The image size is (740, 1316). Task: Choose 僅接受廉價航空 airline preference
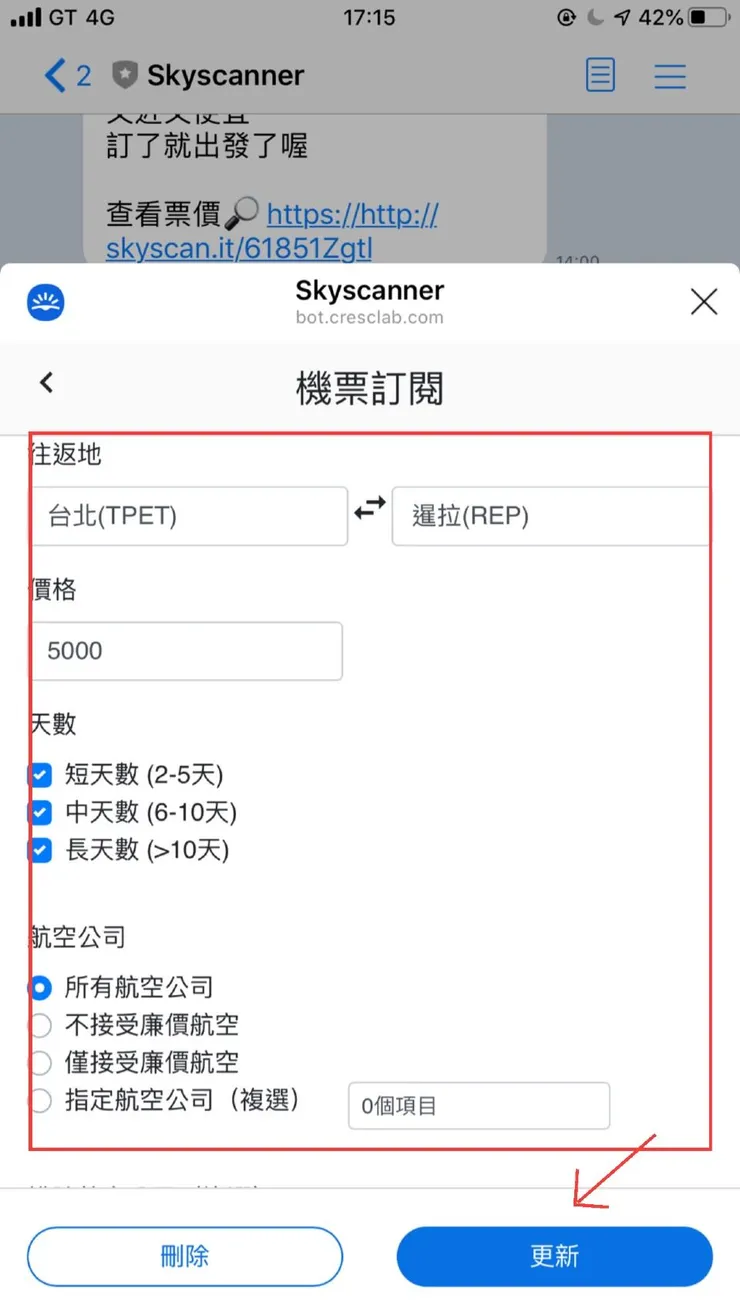tap(40, 1063)
